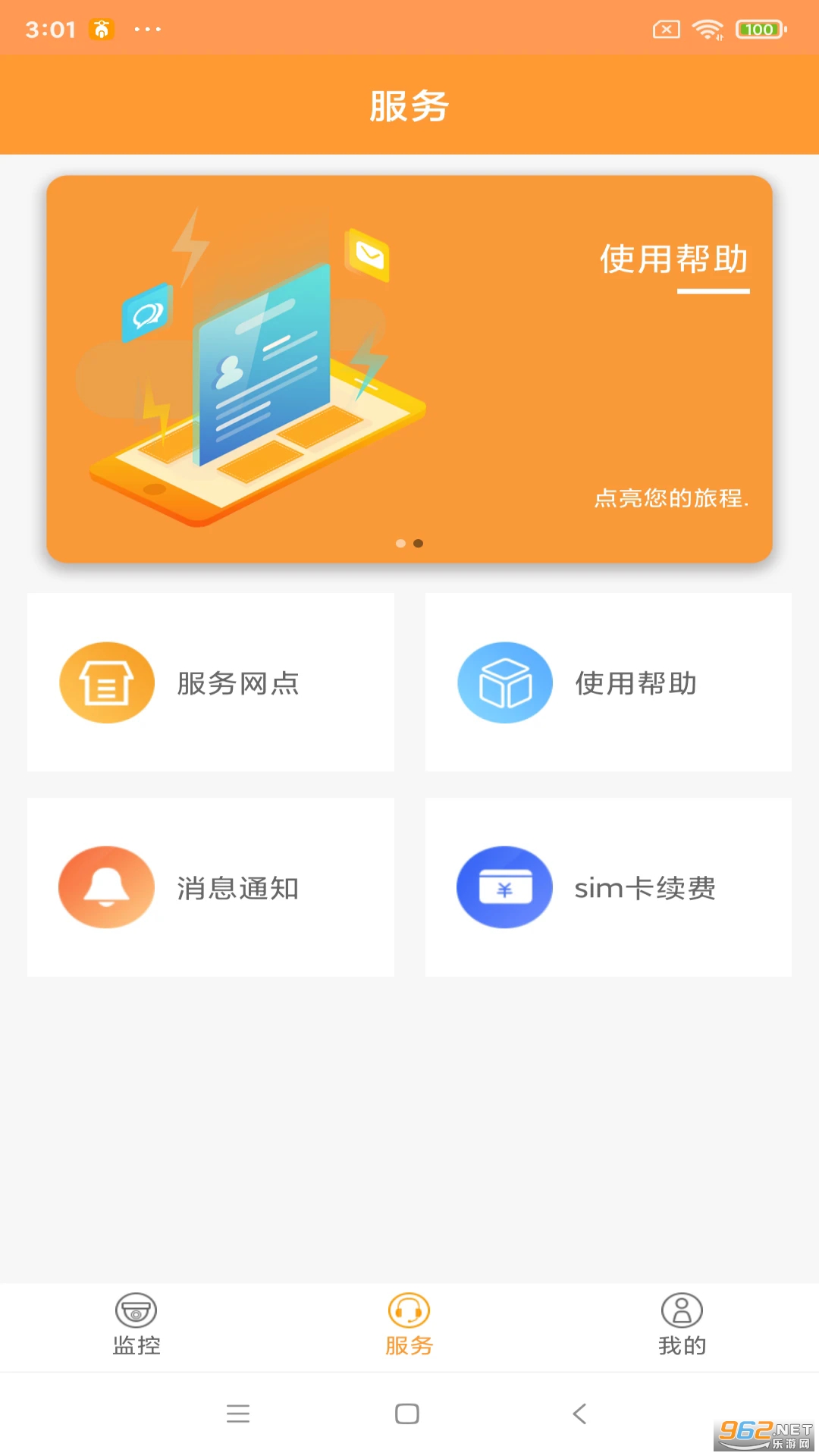Image resolution: width=819 pixels, height=1456 pixels.
Task: Tap the blue card icon for sim卡续费
Action: (x=504, y=887)
